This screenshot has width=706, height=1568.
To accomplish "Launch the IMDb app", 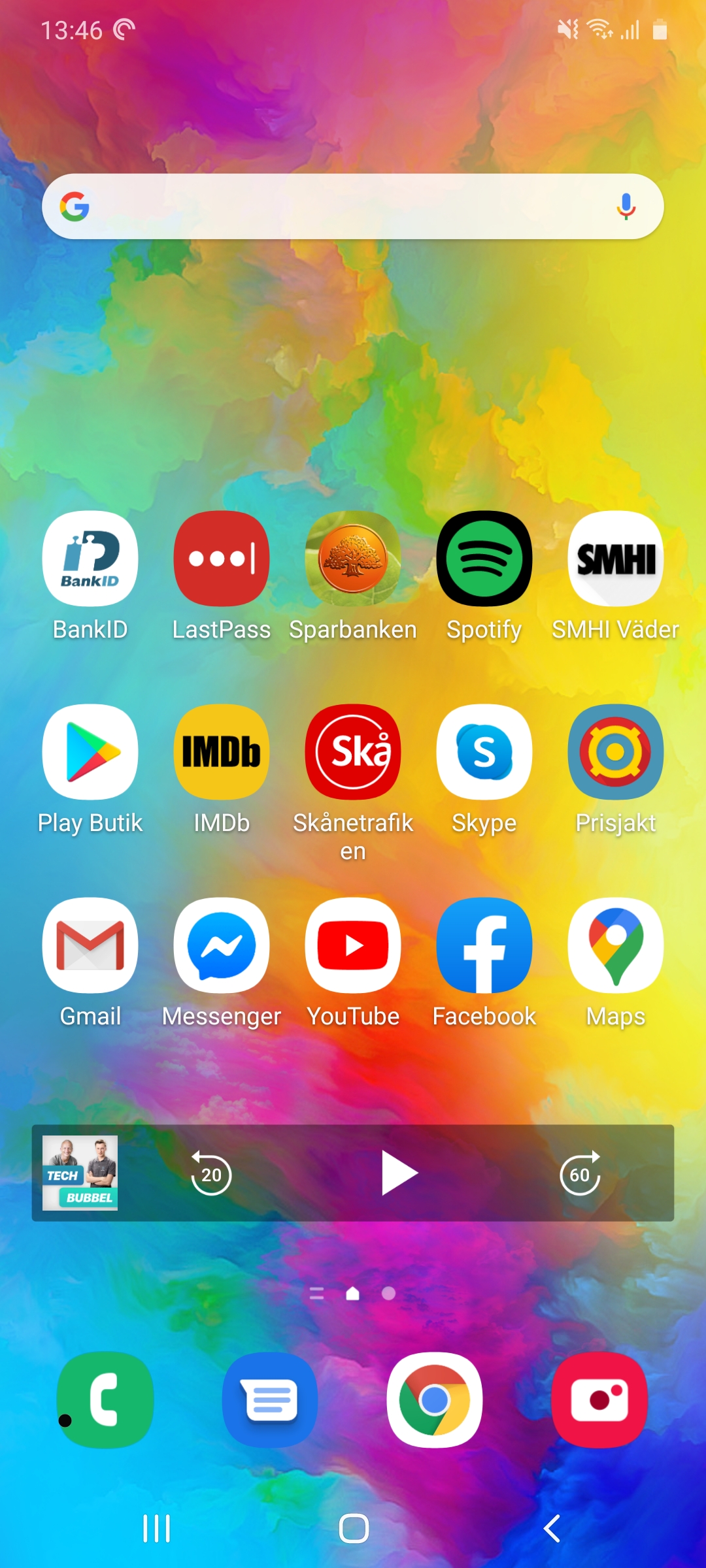I will 222,752.
